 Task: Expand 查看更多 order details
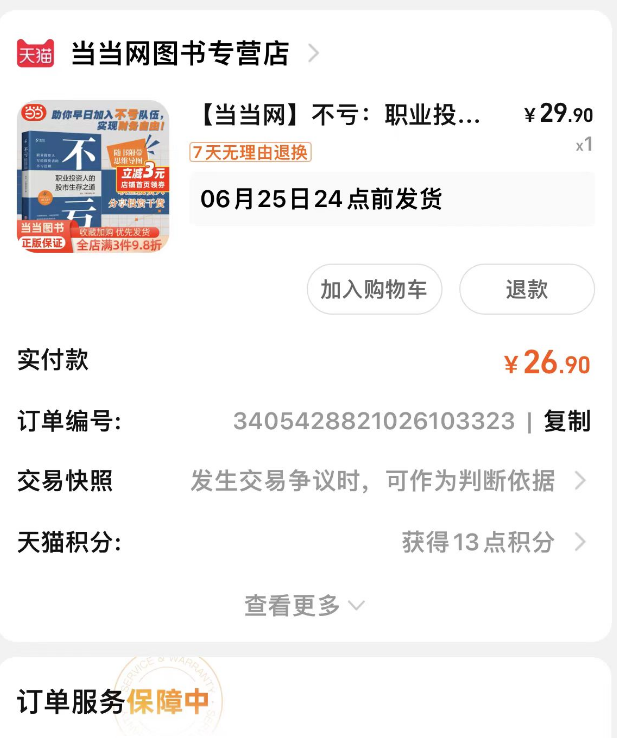coord(304,605)
